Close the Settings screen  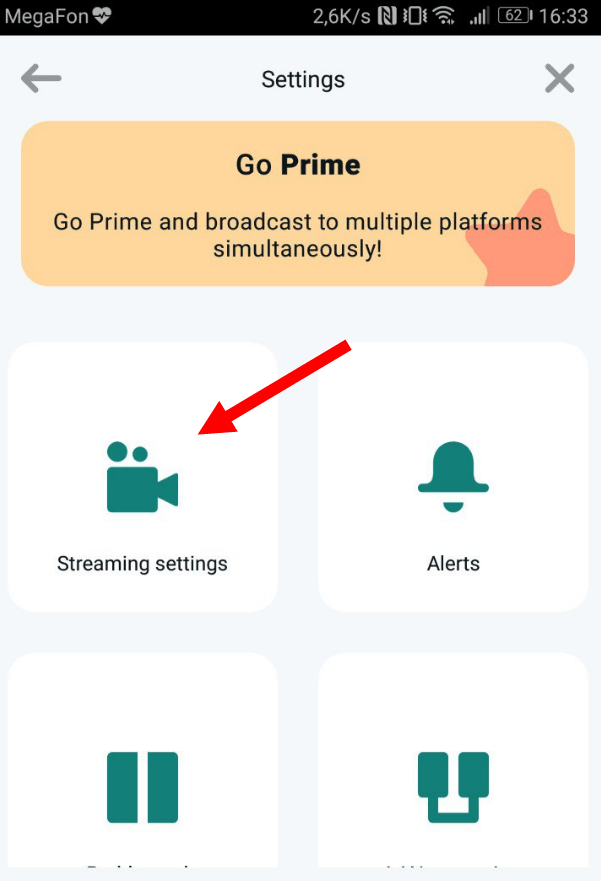559,79
